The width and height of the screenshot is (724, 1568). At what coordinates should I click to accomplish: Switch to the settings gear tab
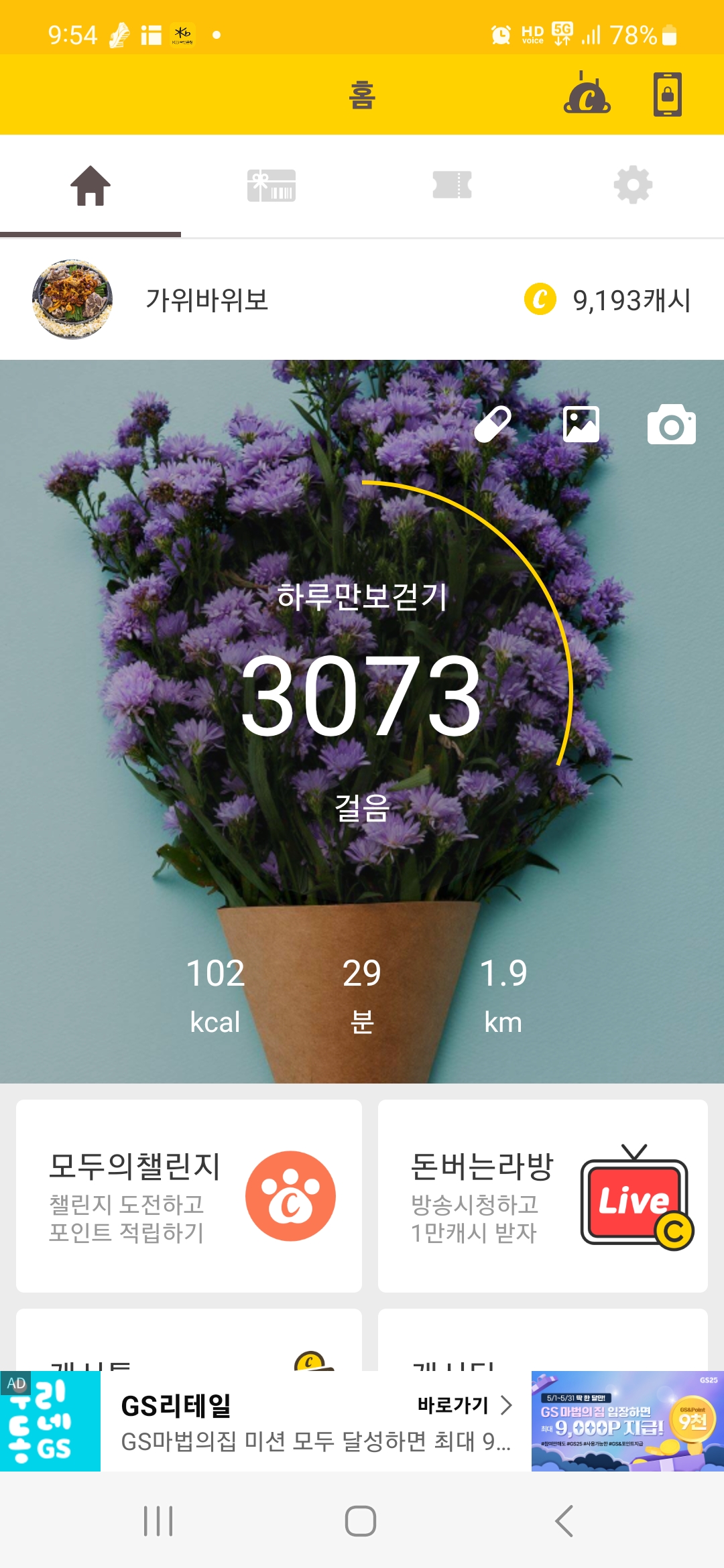pyautogui.click(x=633, y=186)
